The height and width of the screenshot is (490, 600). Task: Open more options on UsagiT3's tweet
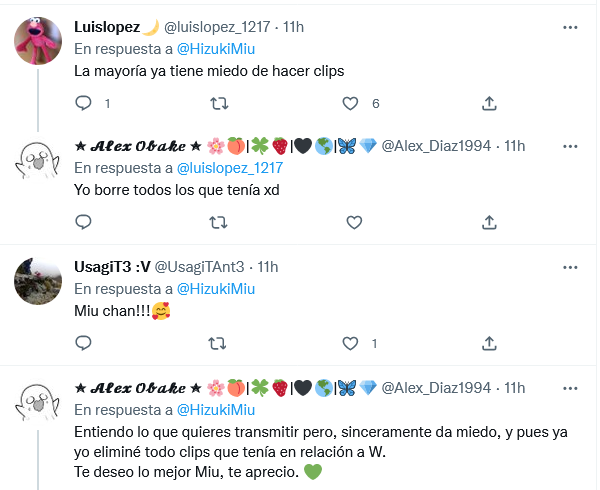pyautogui.click(x=570, y=267)
